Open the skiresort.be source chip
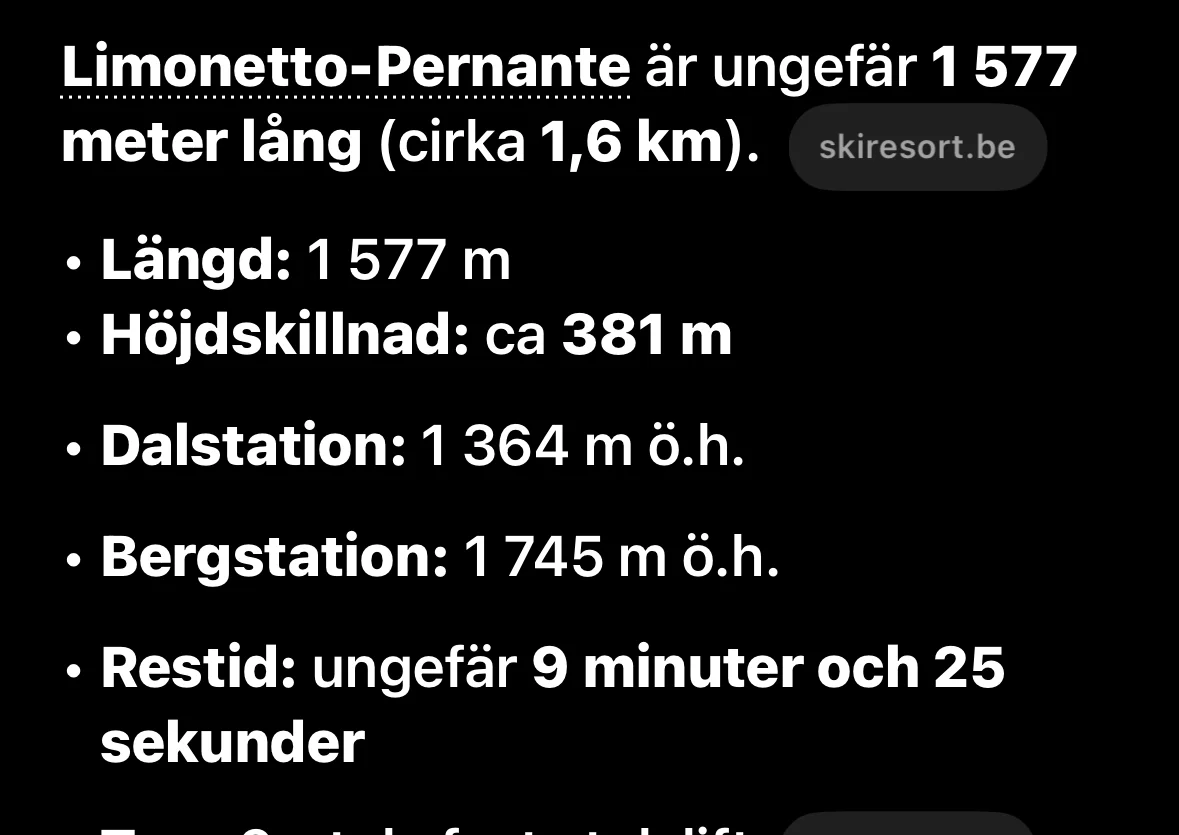 point(917,147)
